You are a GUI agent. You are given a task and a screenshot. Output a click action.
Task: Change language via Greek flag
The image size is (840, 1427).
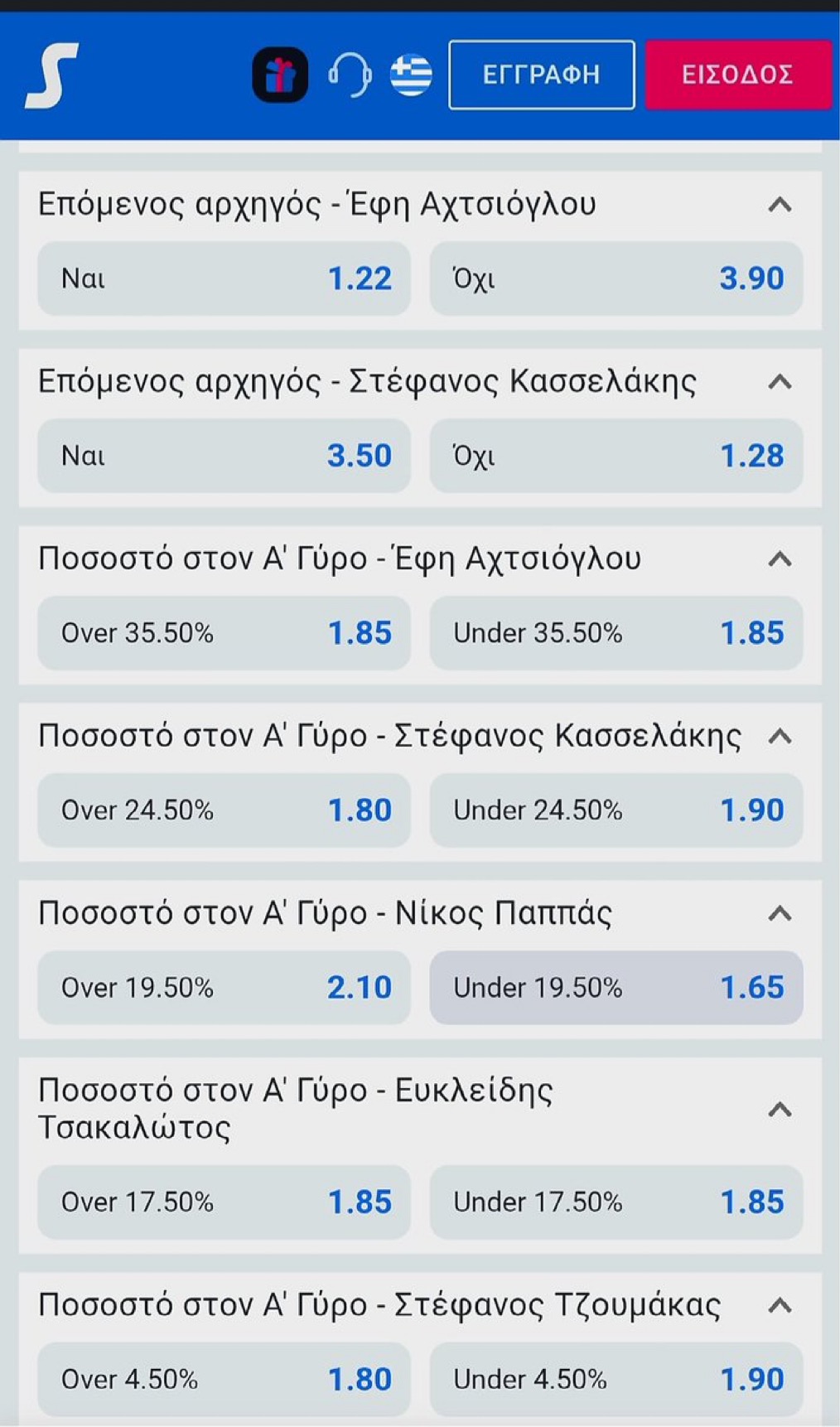click(x=411, y=75)
